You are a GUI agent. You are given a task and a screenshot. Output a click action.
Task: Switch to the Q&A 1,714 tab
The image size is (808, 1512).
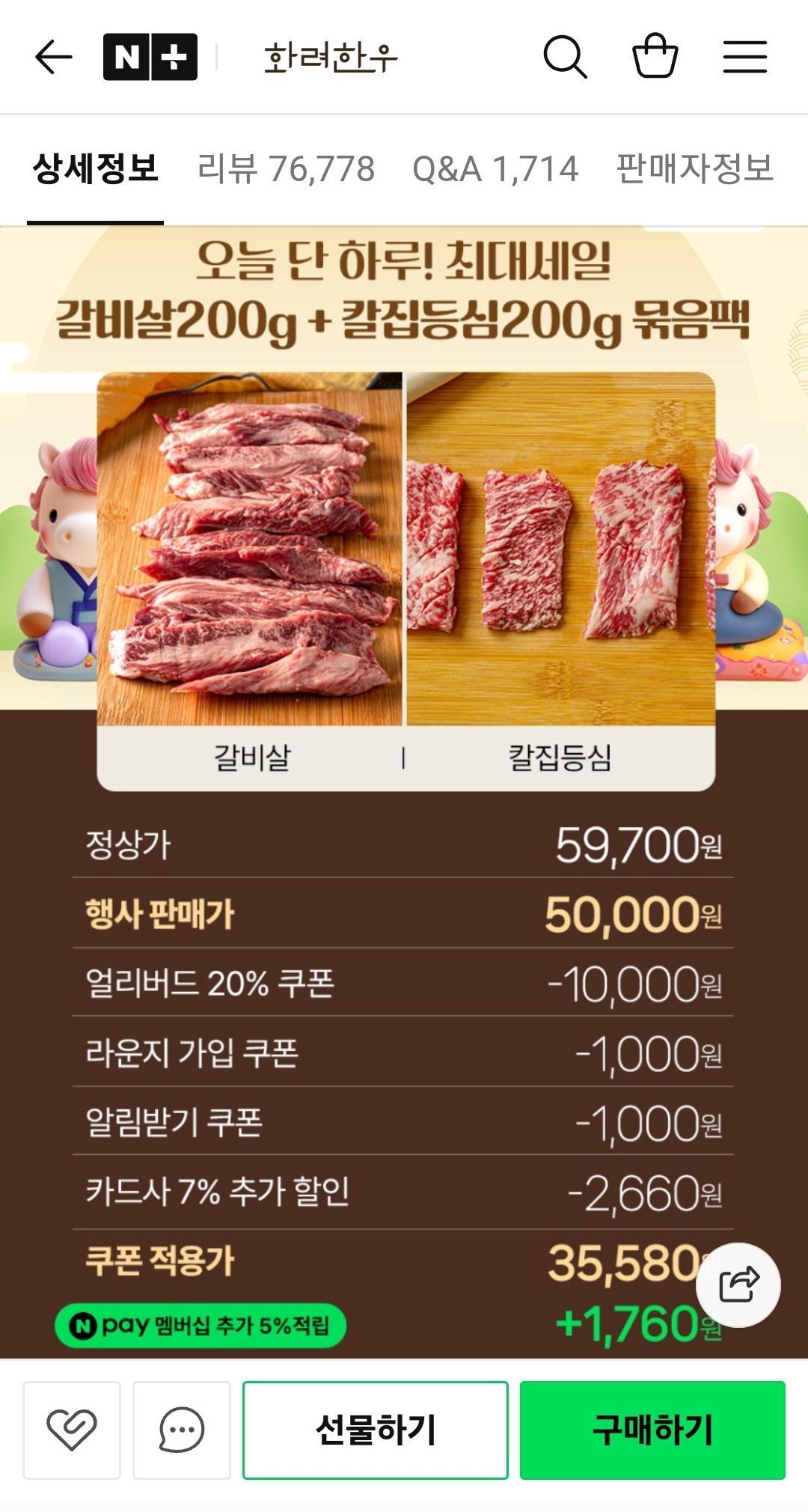pos(495,169)
